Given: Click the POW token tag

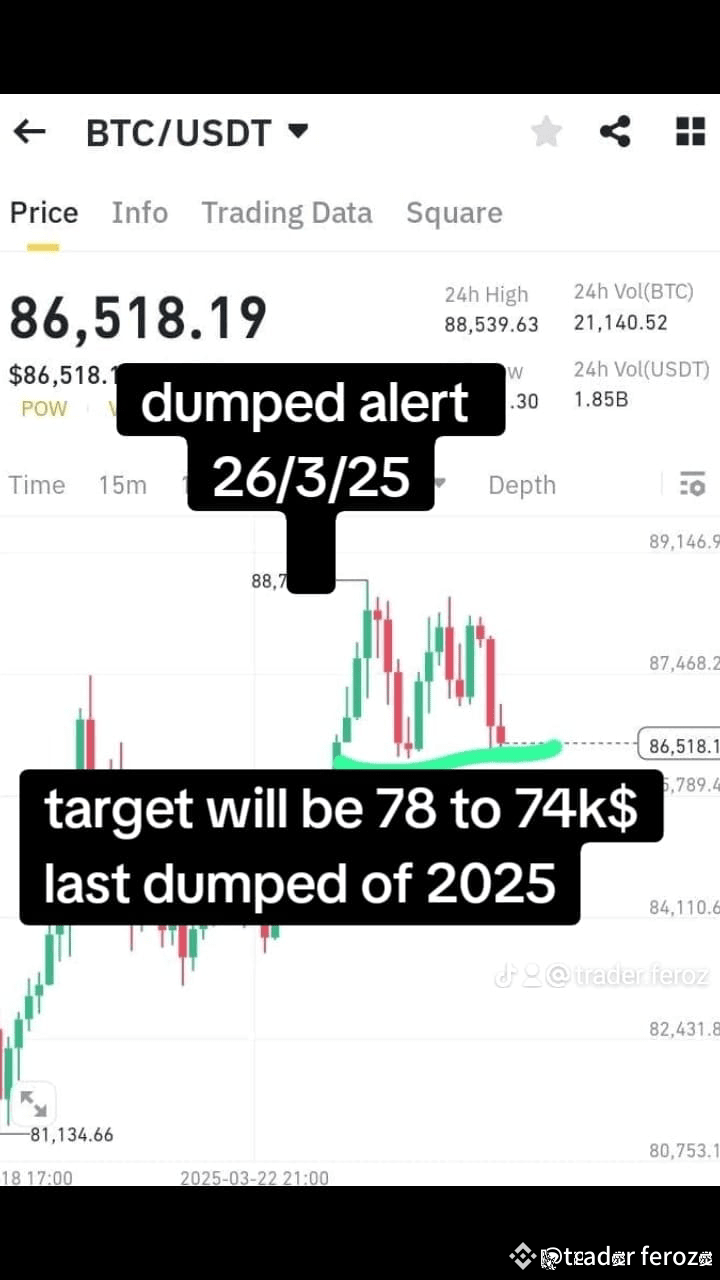Looking at the screenshot, I should 44,408.
